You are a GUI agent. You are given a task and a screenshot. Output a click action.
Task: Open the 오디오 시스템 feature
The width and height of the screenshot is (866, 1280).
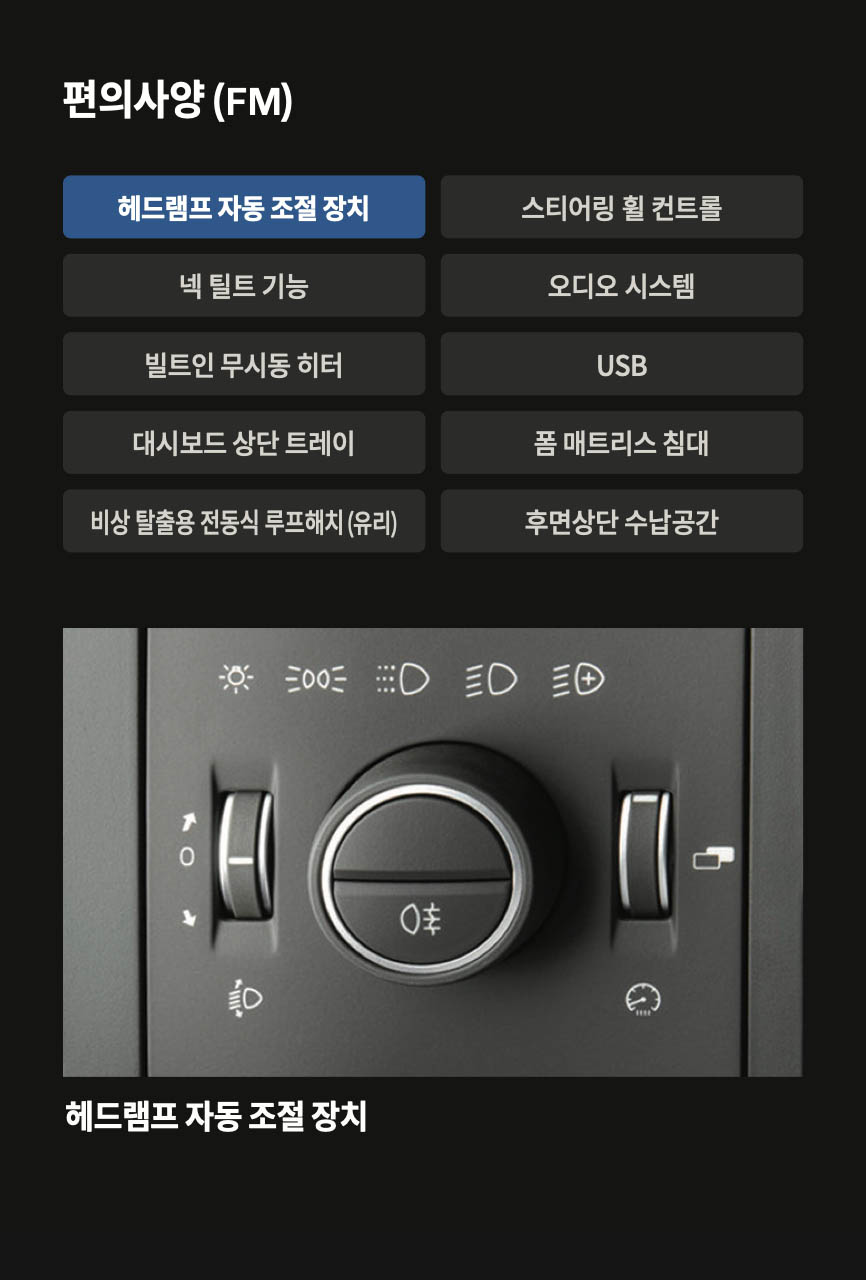(621, 286)
